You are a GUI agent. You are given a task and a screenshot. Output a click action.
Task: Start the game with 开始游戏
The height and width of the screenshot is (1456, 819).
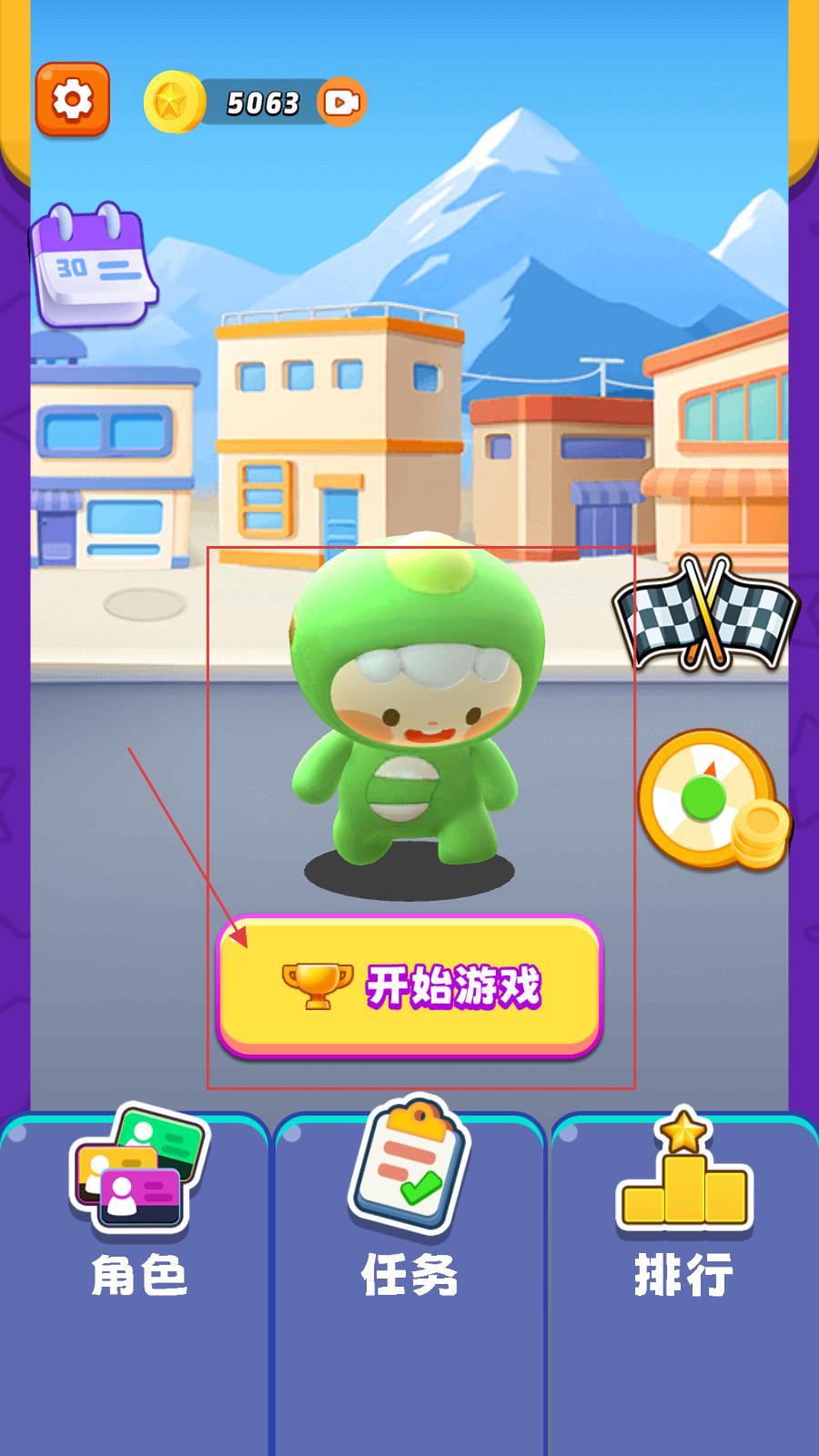(409, 986)
